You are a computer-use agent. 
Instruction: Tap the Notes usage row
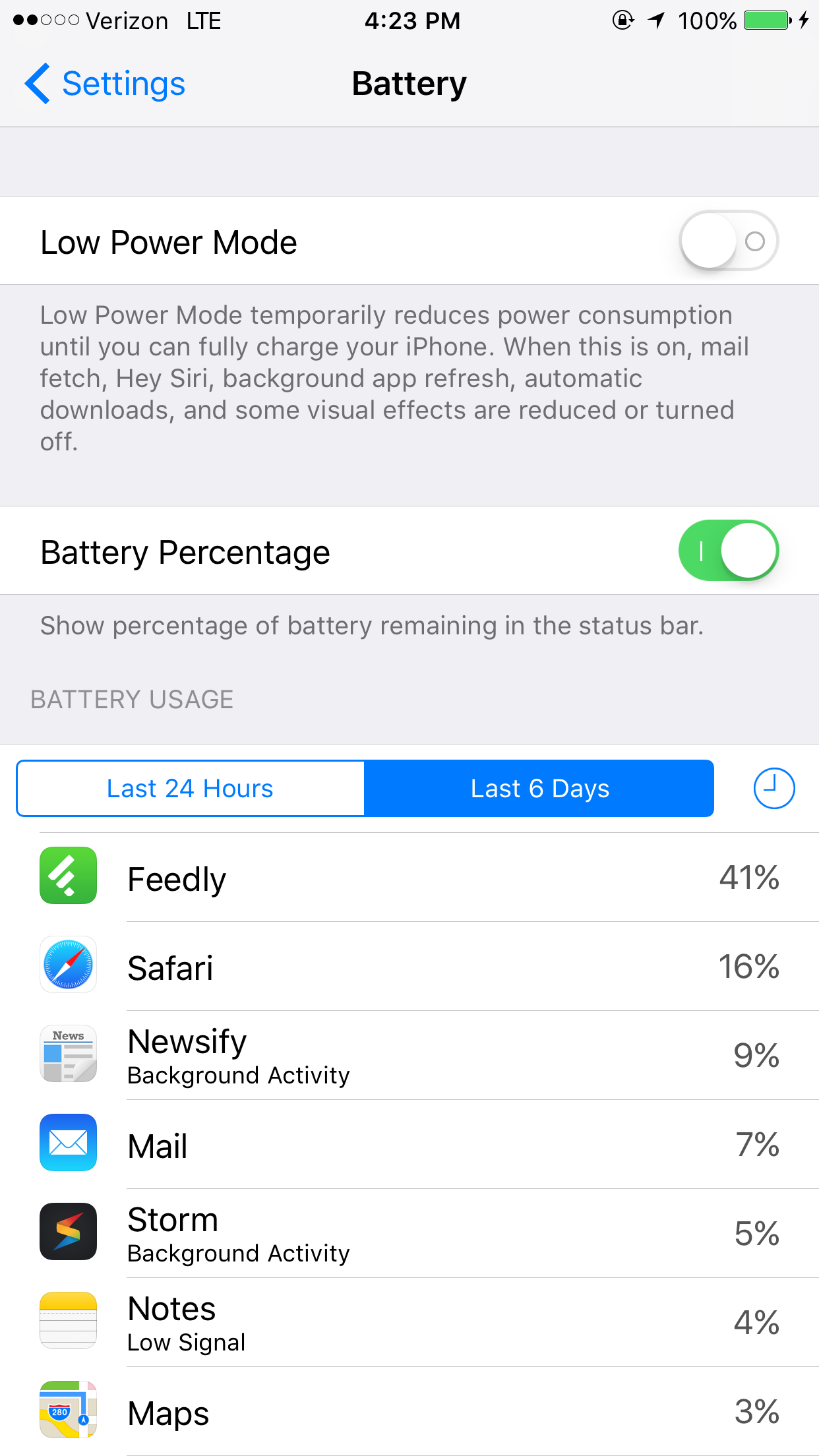[409, 1323]
